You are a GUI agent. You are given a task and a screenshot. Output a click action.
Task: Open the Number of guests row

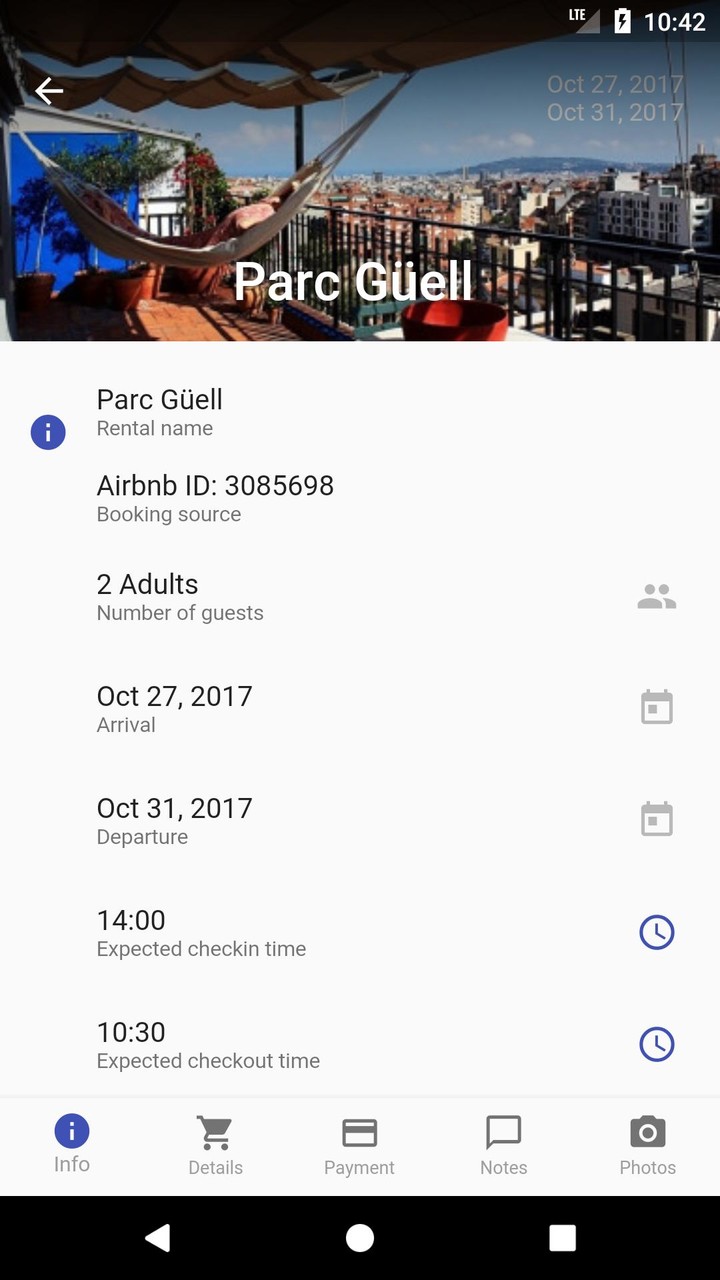(360, 596)
